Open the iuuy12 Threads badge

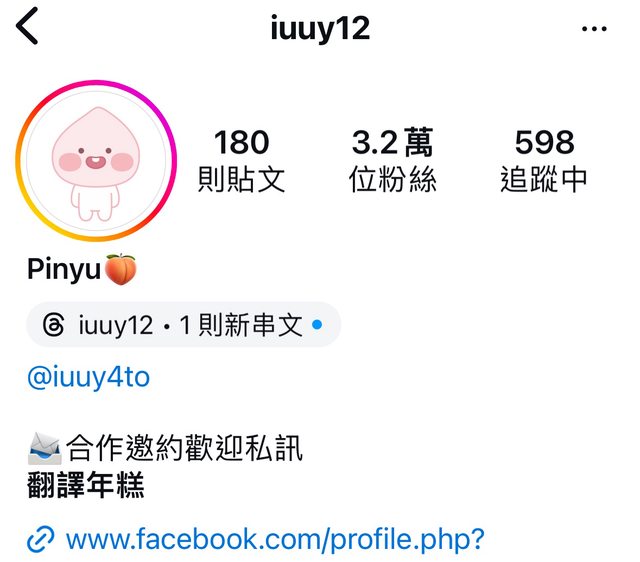tap(183, 325)
